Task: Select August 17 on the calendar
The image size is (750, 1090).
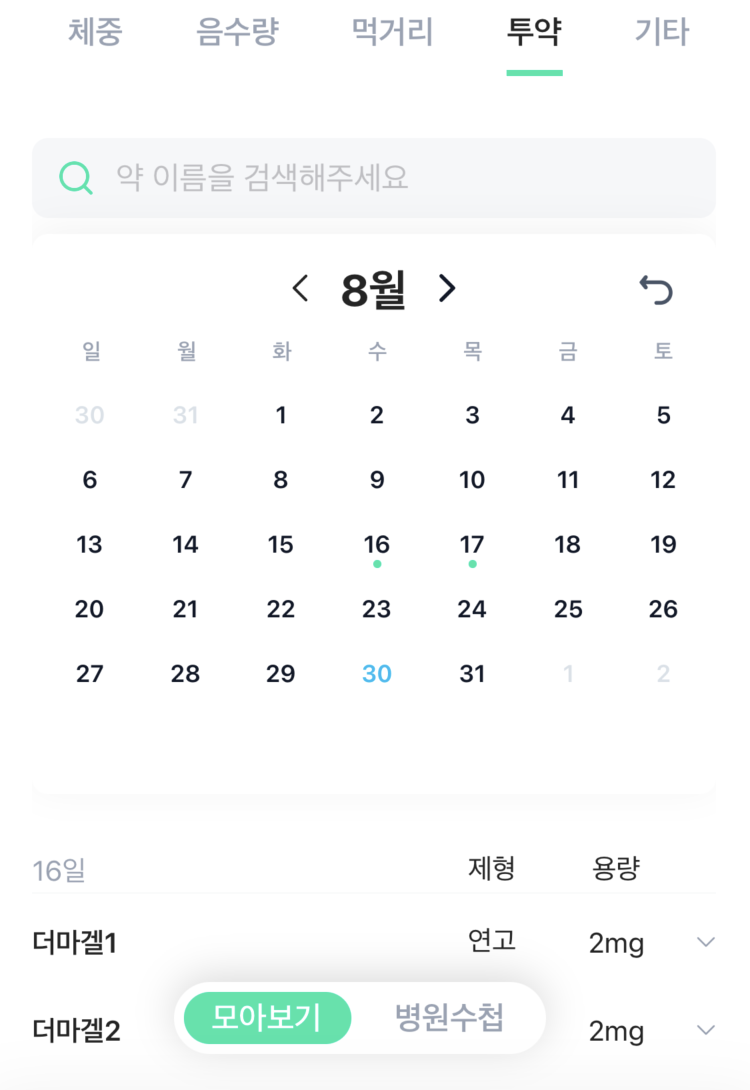Action: 472,545
